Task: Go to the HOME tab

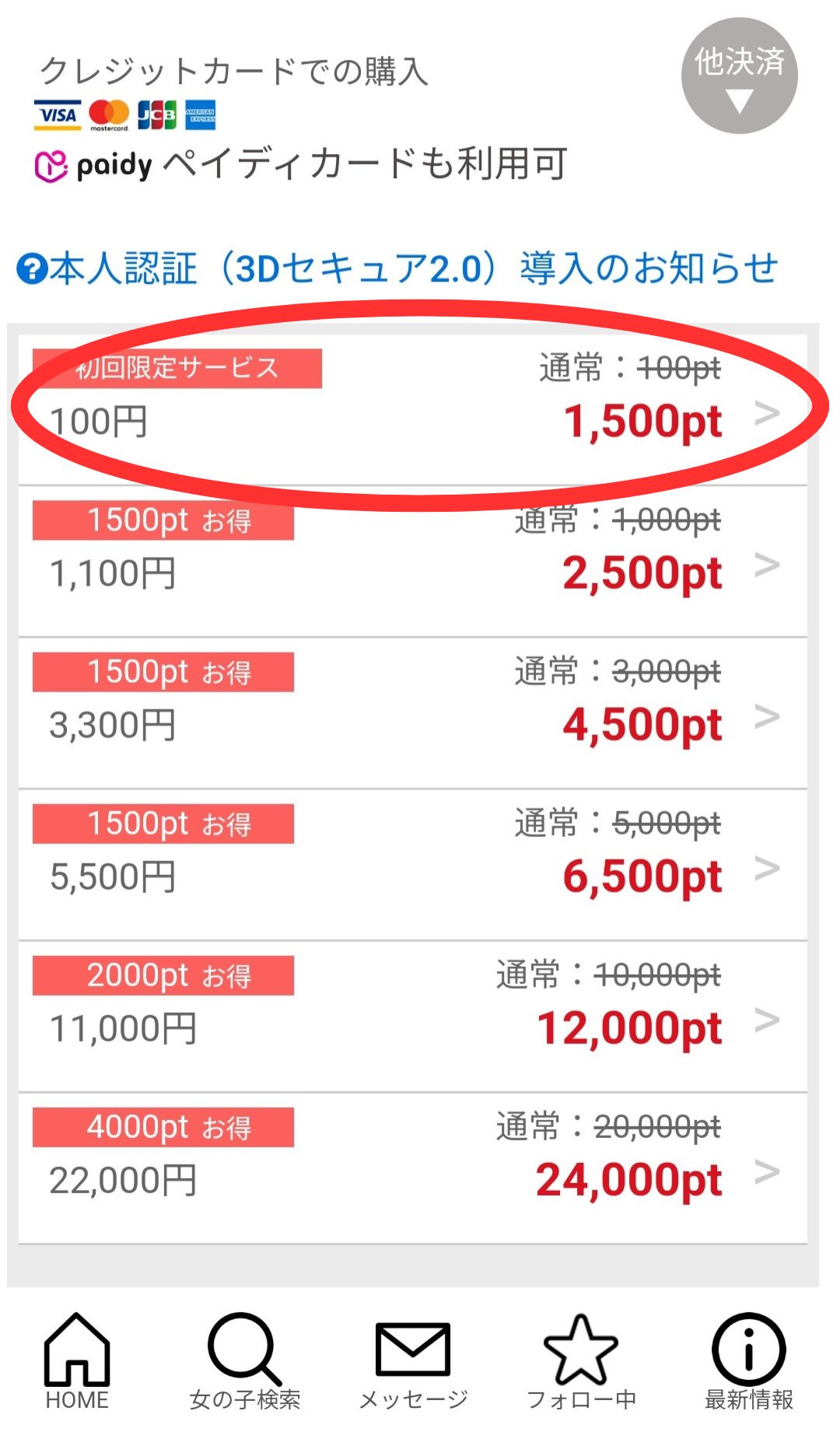Action: coord(77,1361)
